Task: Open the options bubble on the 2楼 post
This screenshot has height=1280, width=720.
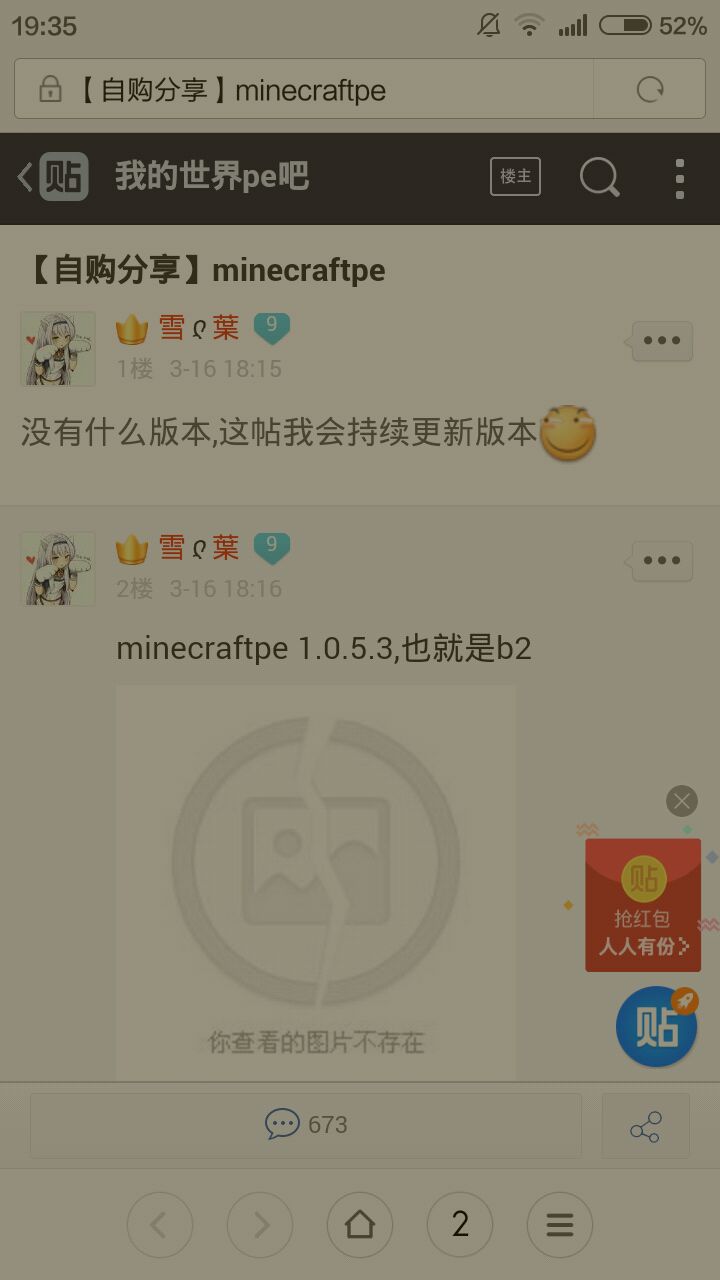Action: pos(661,561)
